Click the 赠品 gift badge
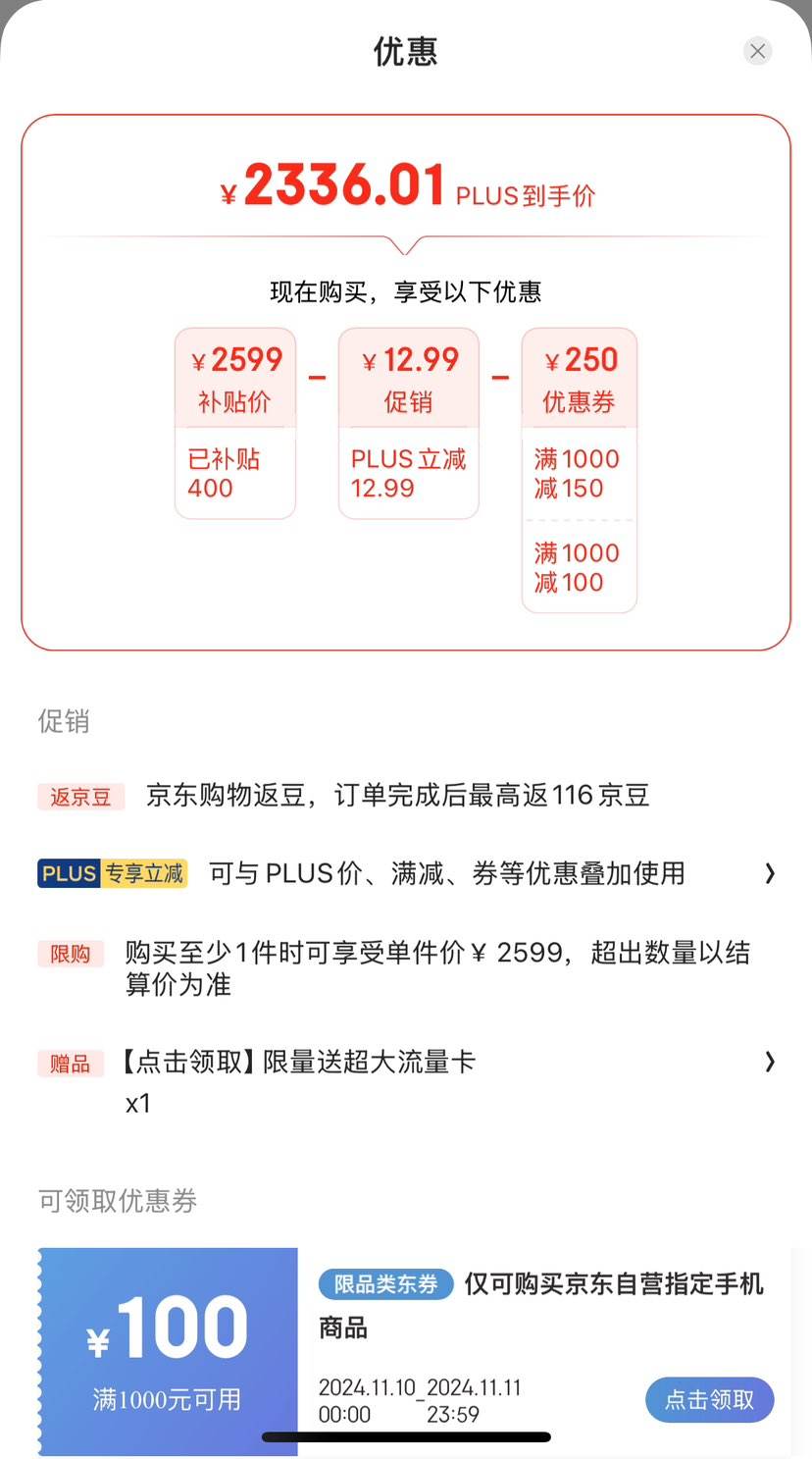 70,1064
